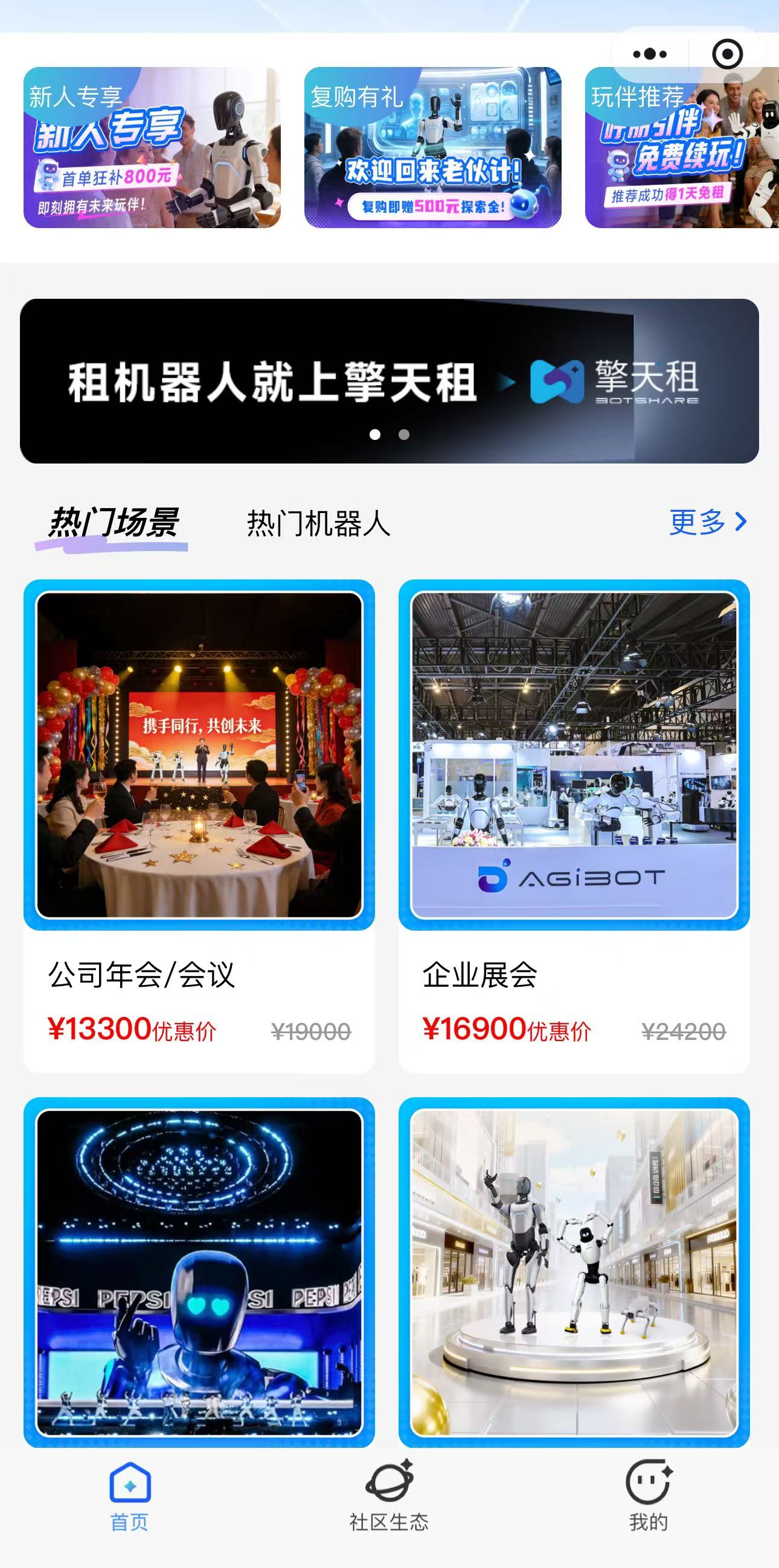Open the mini program more-options menu
779x1568 pixels.
point(650,54)
